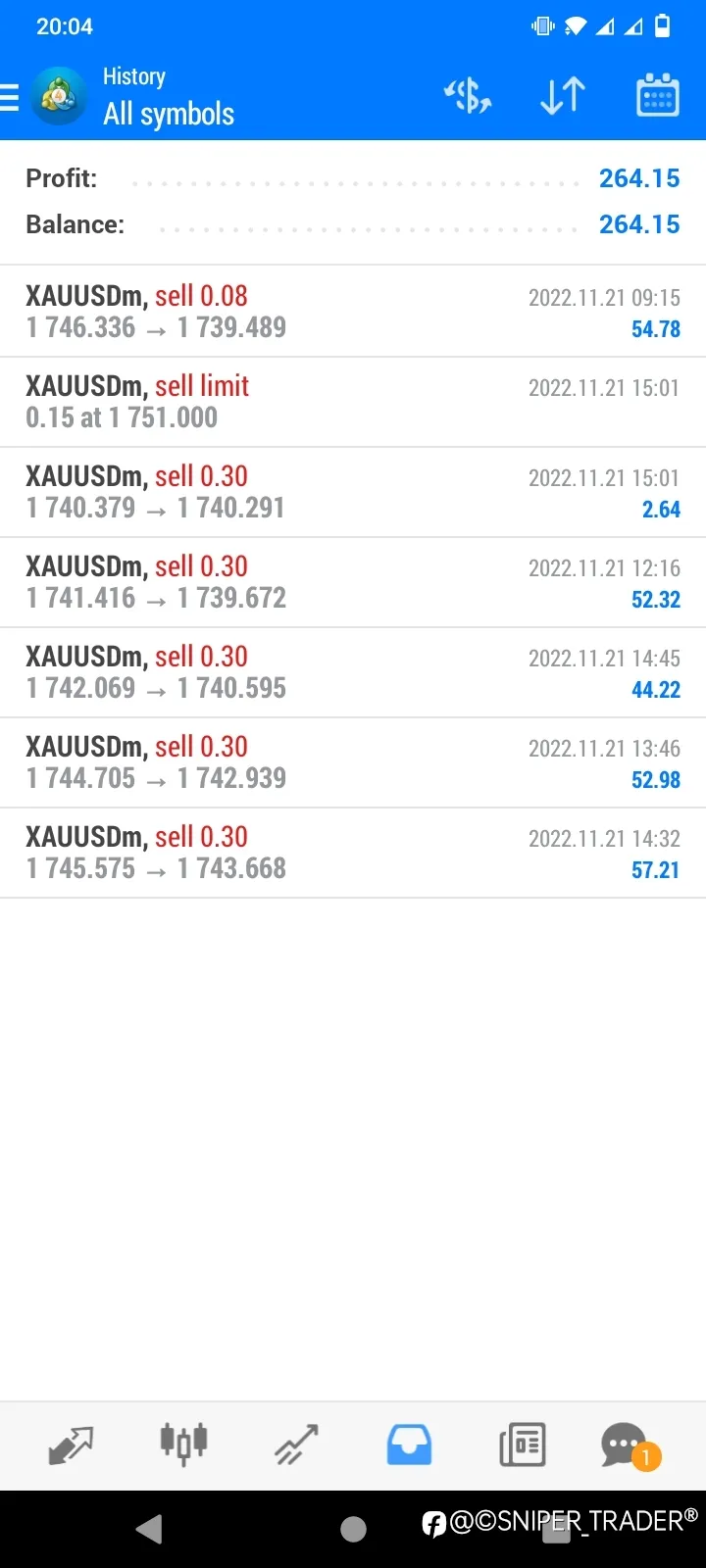Go to the home screen

pyautogui.click(x=353, y=1529)
